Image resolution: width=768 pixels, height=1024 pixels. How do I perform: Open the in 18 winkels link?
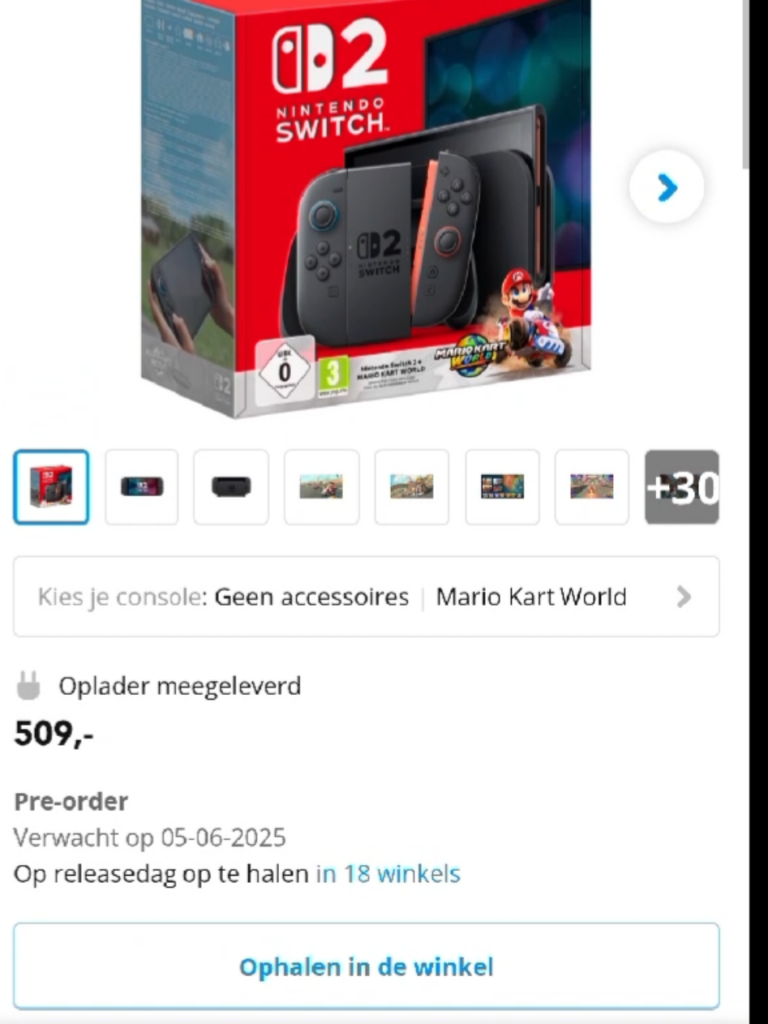(388, 874)
